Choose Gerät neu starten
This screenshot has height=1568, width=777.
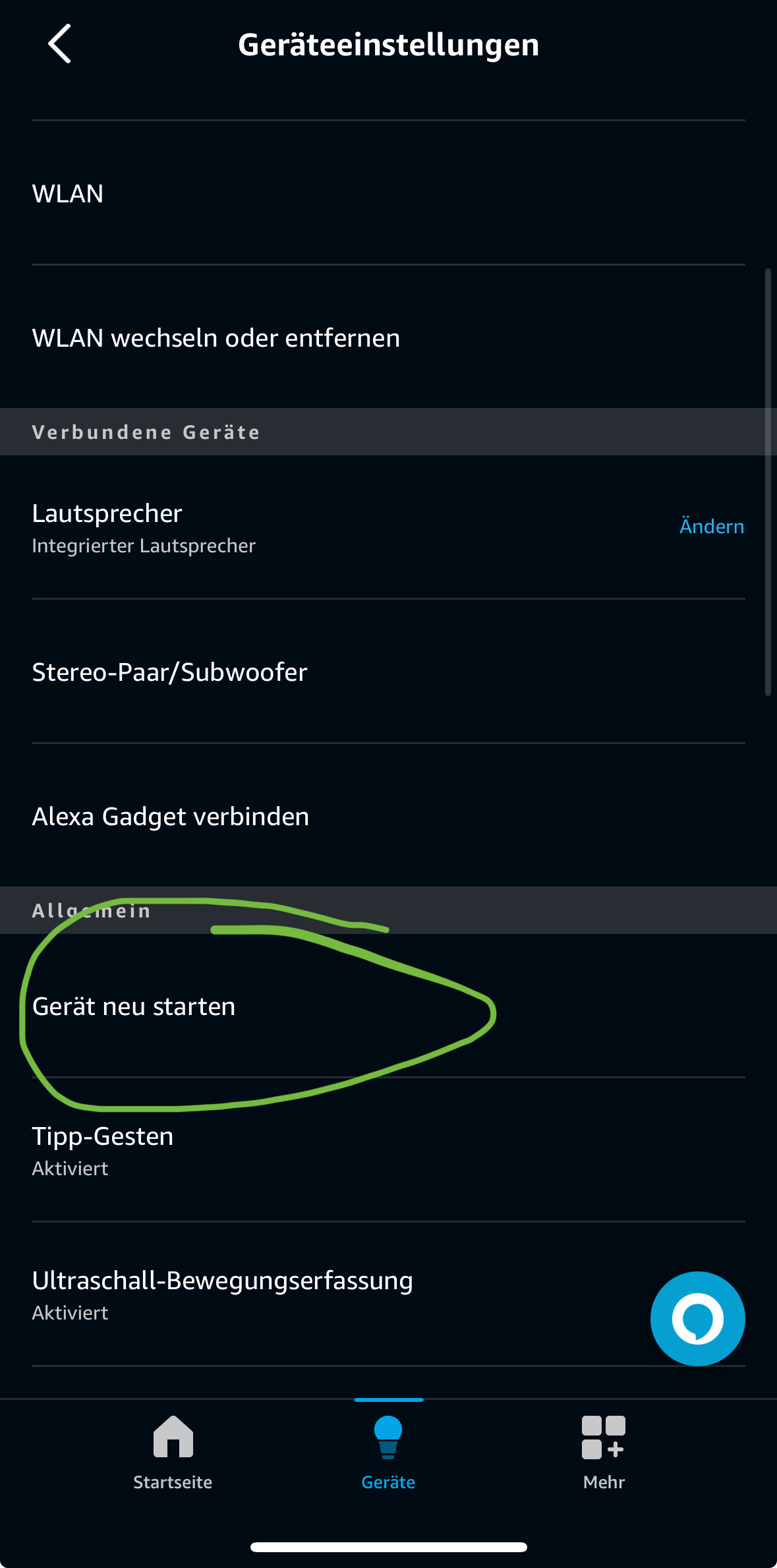(388, 1006)
